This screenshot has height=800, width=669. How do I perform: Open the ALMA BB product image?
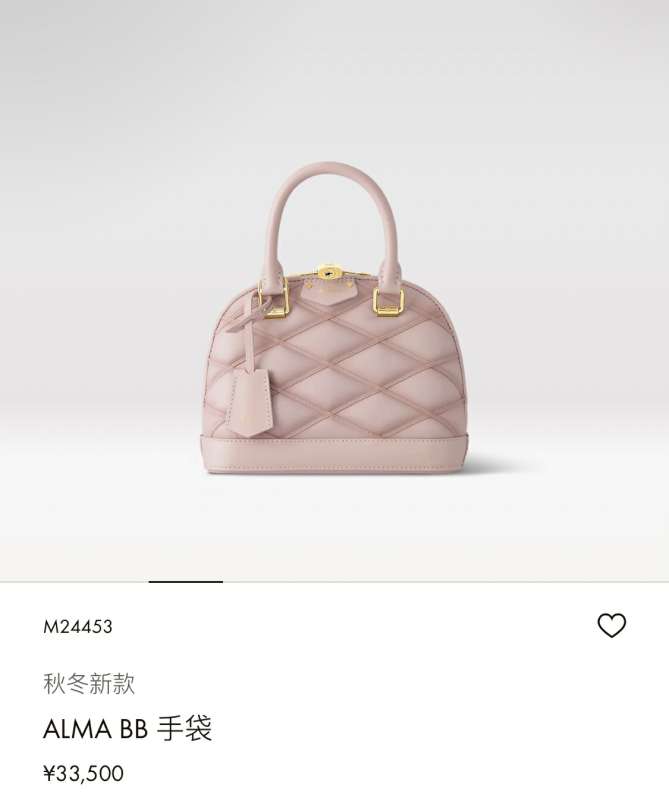click(334, 320)
